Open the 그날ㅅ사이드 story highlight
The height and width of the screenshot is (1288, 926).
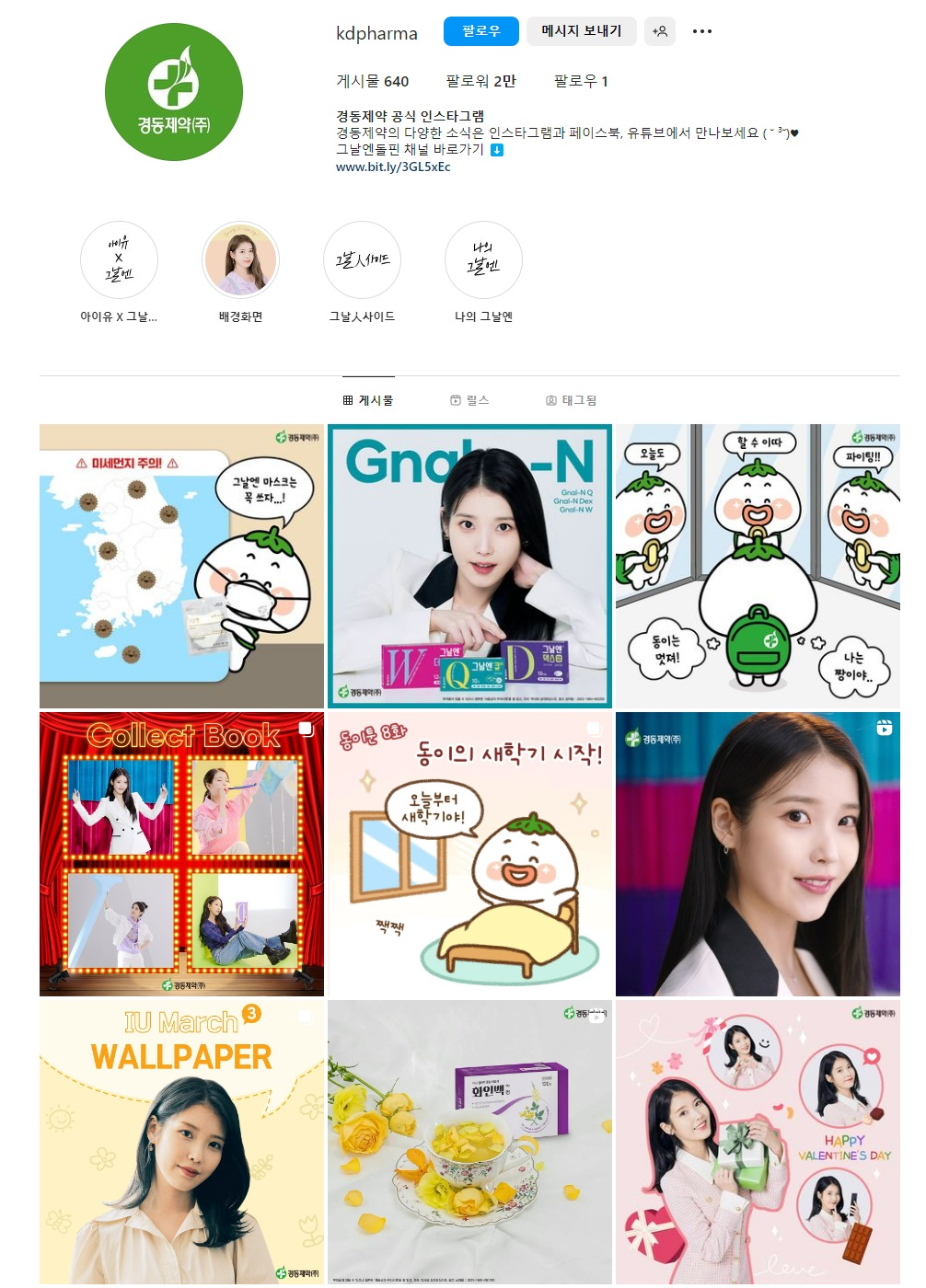pos(362,260)
